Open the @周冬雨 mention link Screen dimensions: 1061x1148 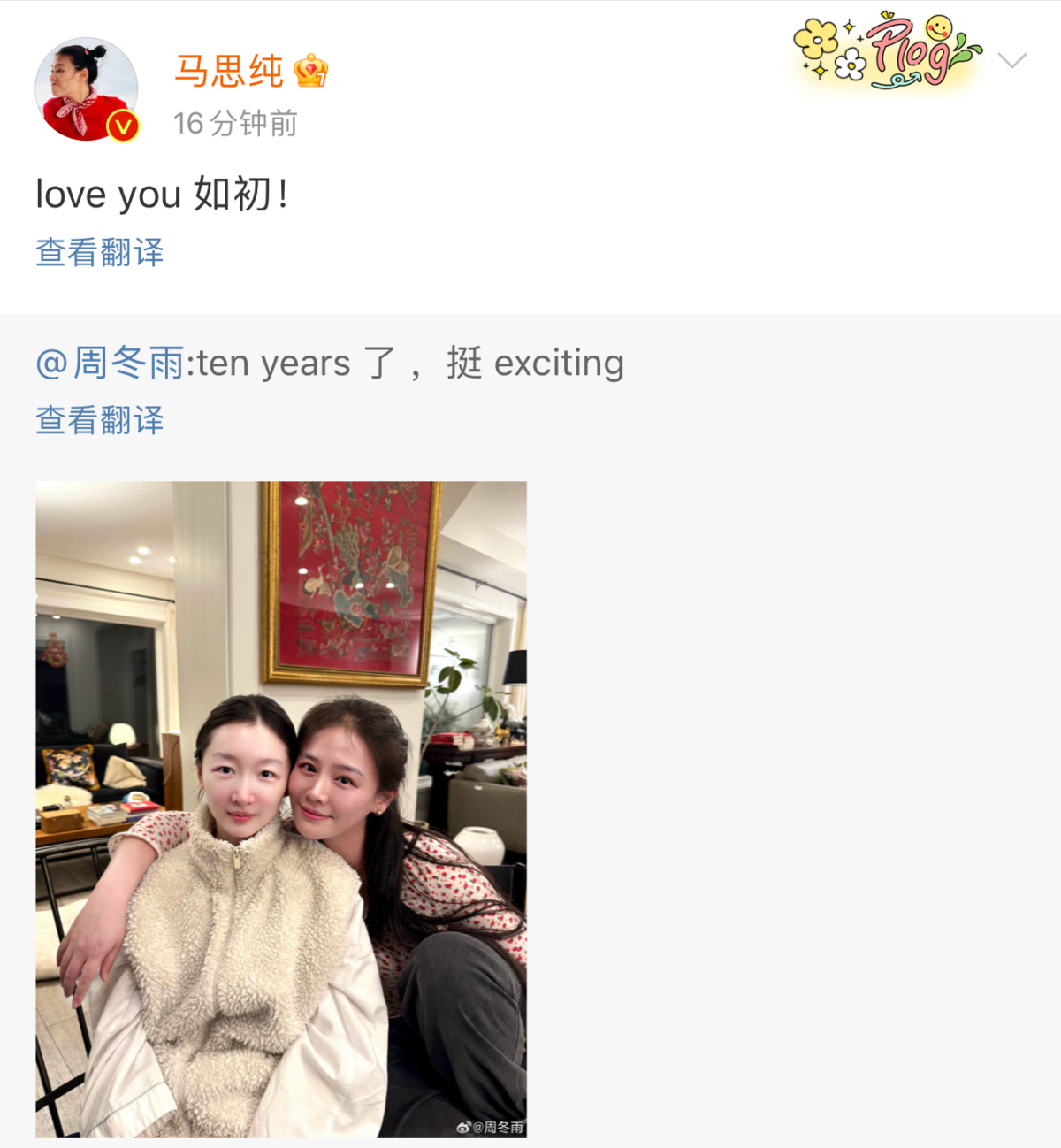111,364
